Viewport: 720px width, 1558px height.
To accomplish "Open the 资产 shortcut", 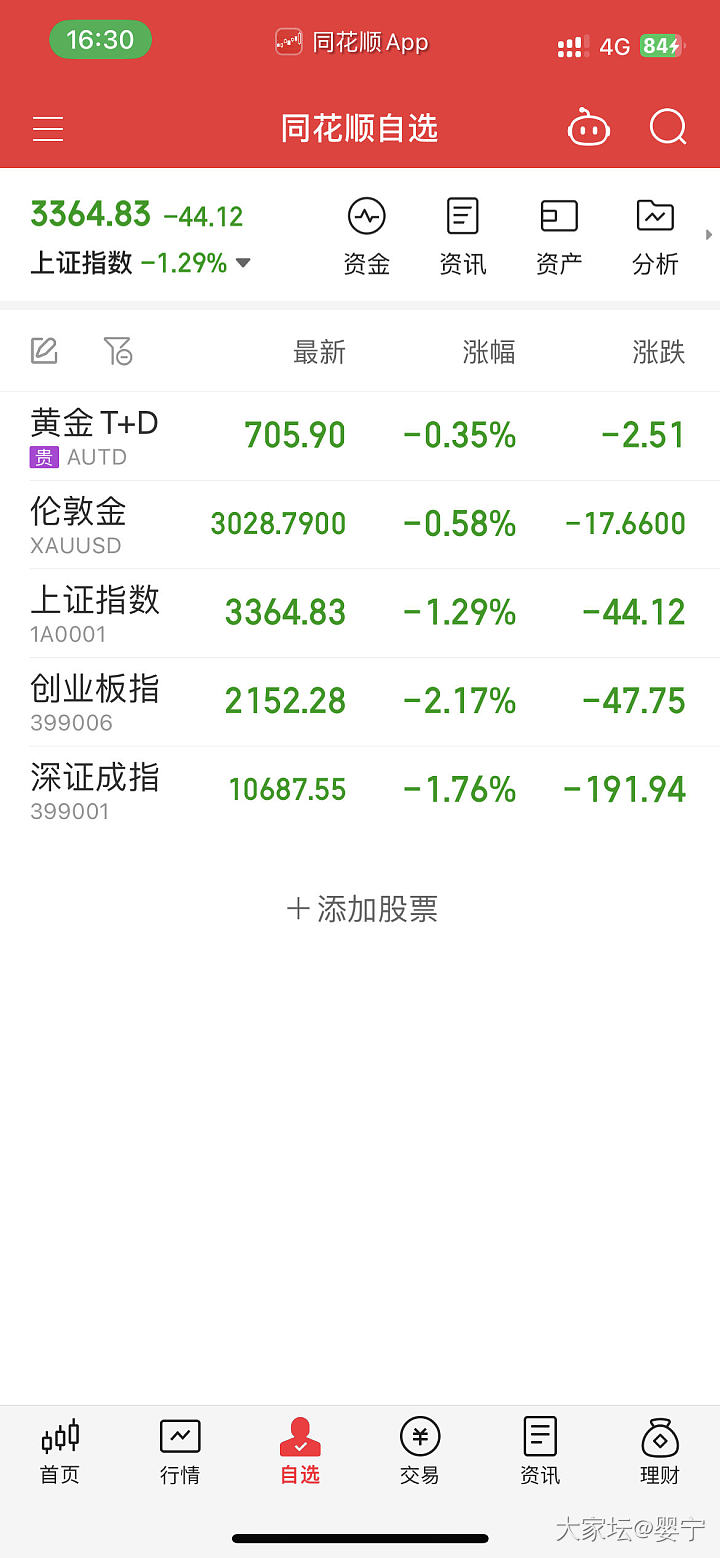I will pos(559,236).
